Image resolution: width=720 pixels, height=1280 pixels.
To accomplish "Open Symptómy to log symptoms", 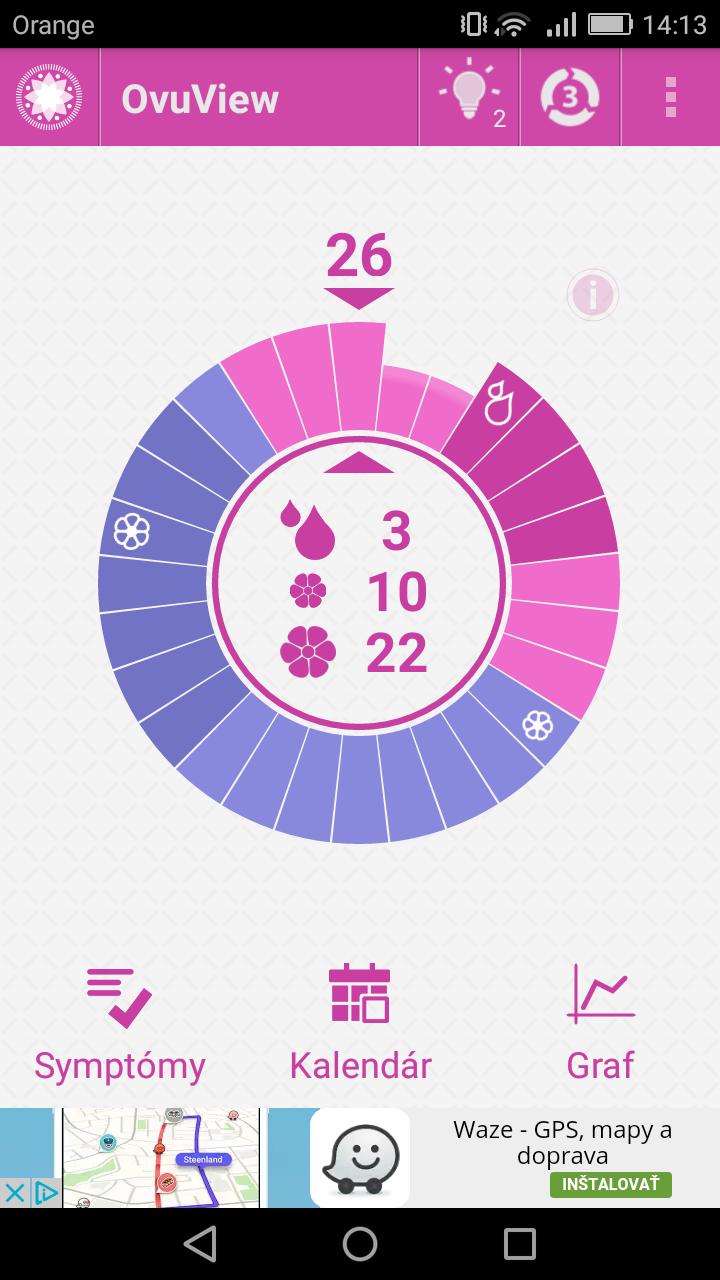I will coord(120,1023).
